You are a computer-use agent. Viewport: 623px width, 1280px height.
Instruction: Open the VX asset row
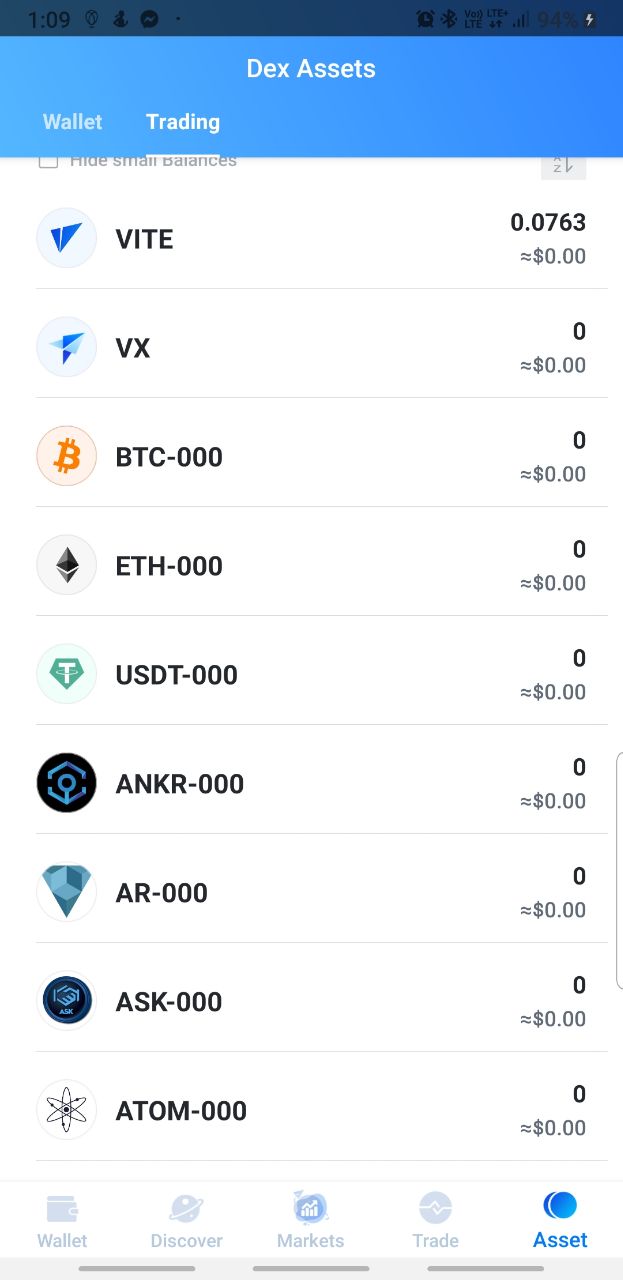pyautogui.click(x=311, y=348)
